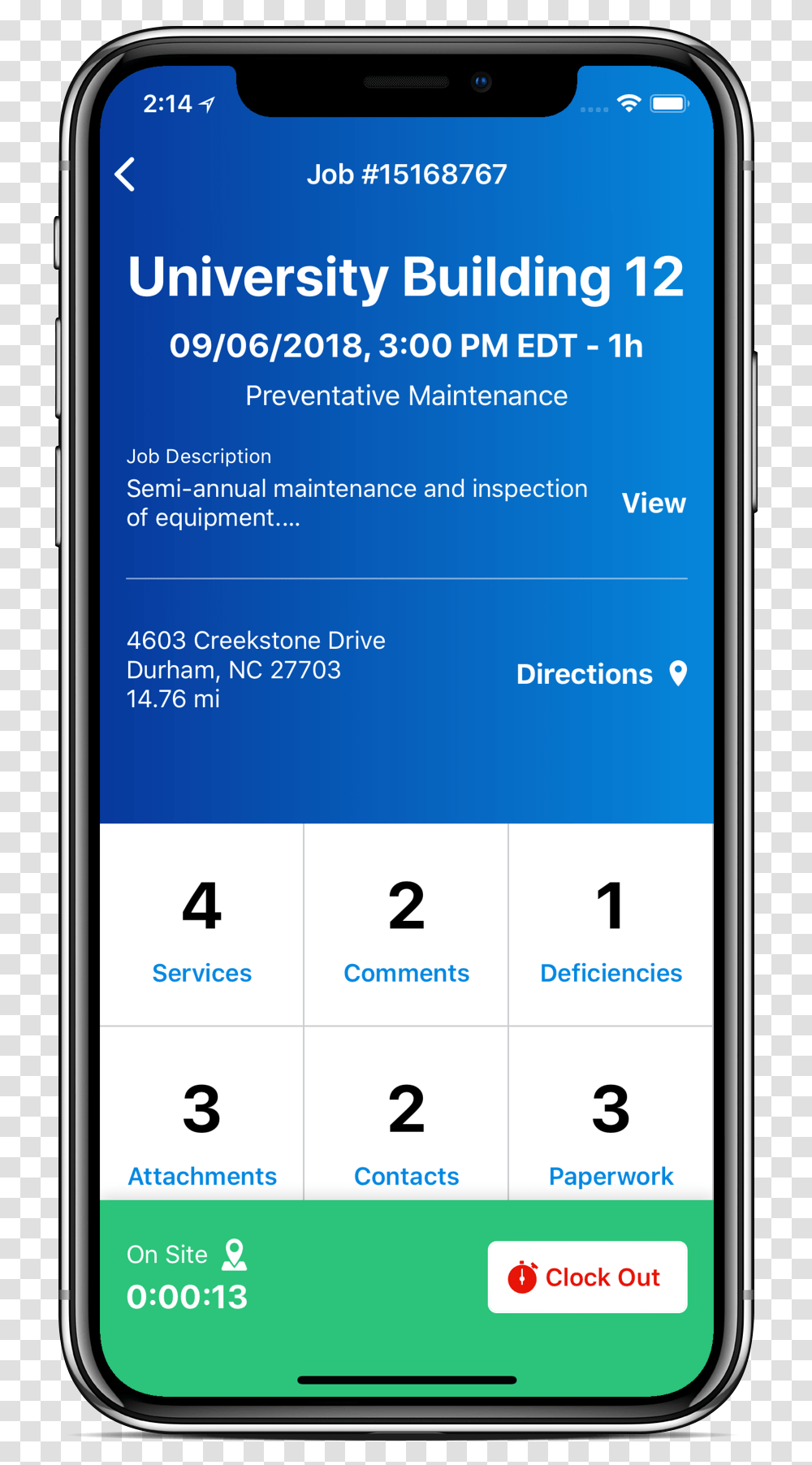812x1465 pixels.
Task: Open the Comments tile
Action: pos(406,927)
